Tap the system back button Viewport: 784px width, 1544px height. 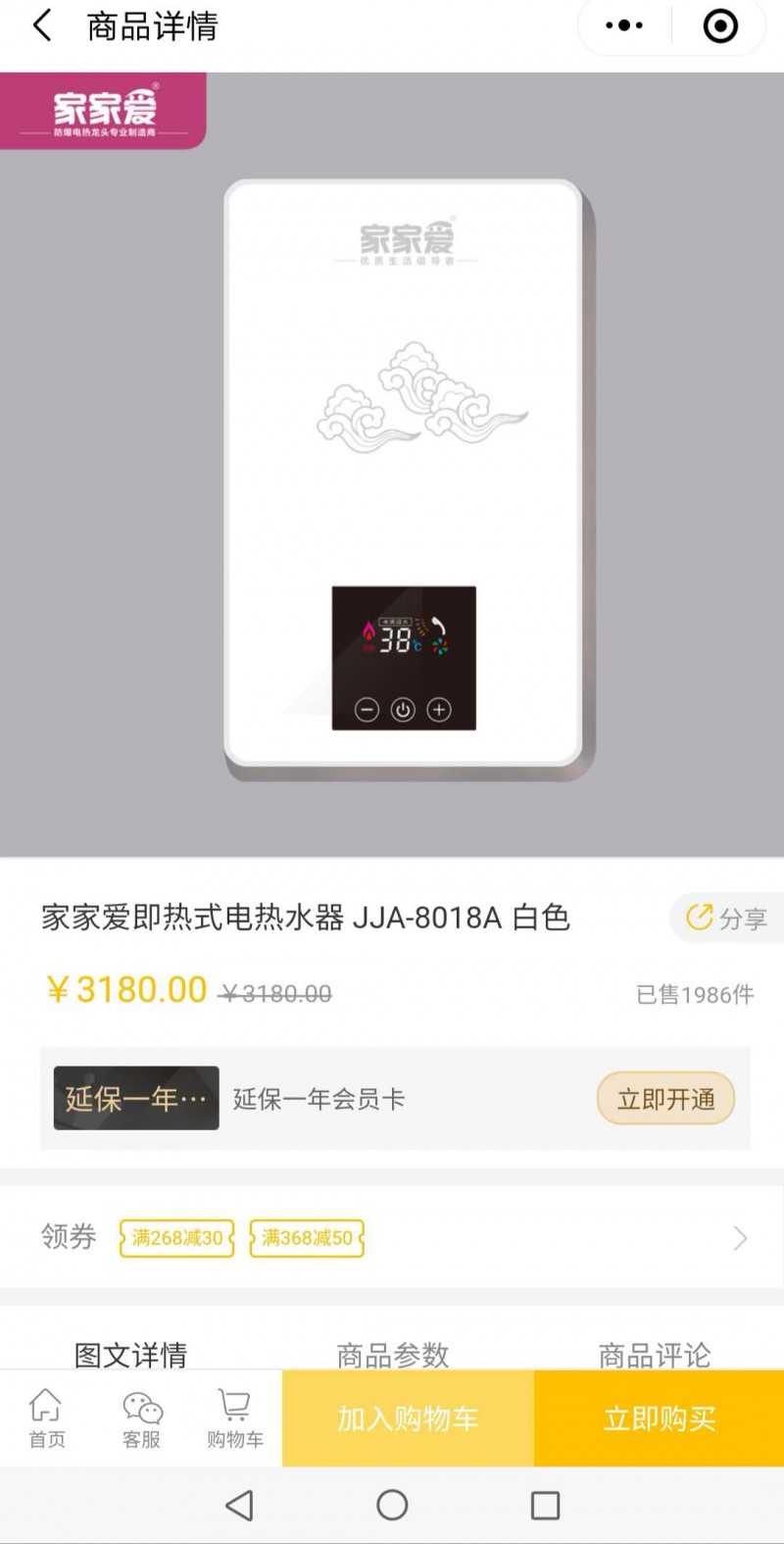(x=240, y=1505)
